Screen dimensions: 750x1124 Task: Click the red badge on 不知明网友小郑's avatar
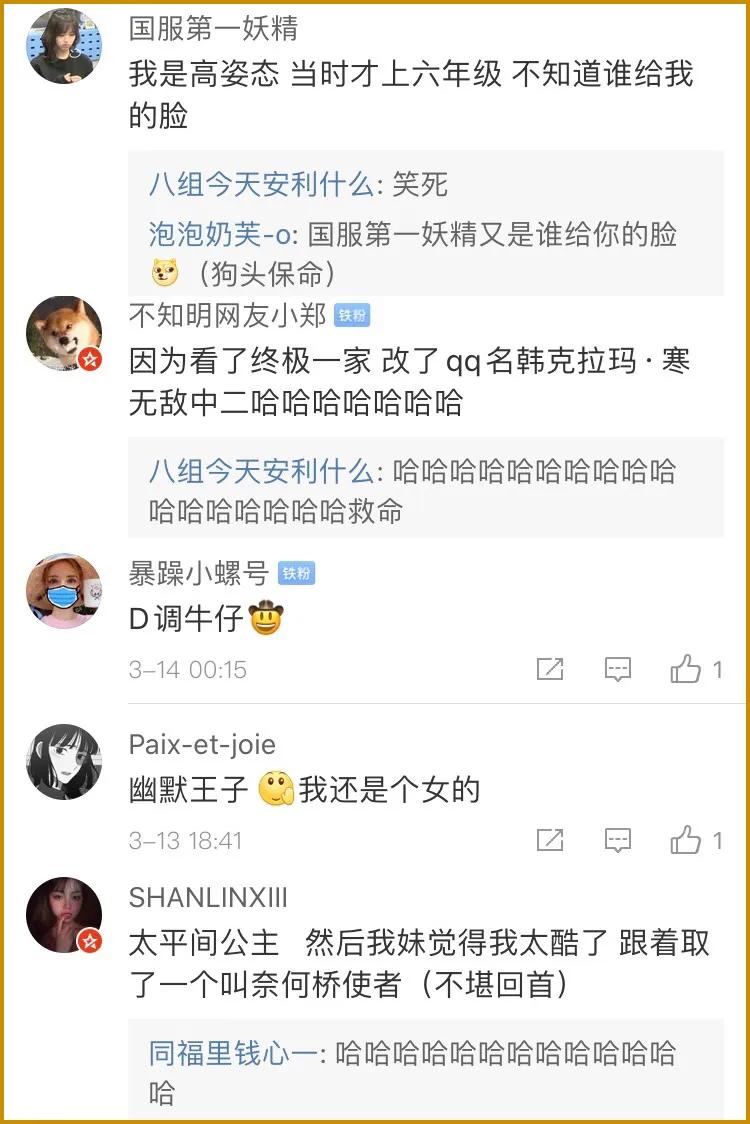pos(89,360)
